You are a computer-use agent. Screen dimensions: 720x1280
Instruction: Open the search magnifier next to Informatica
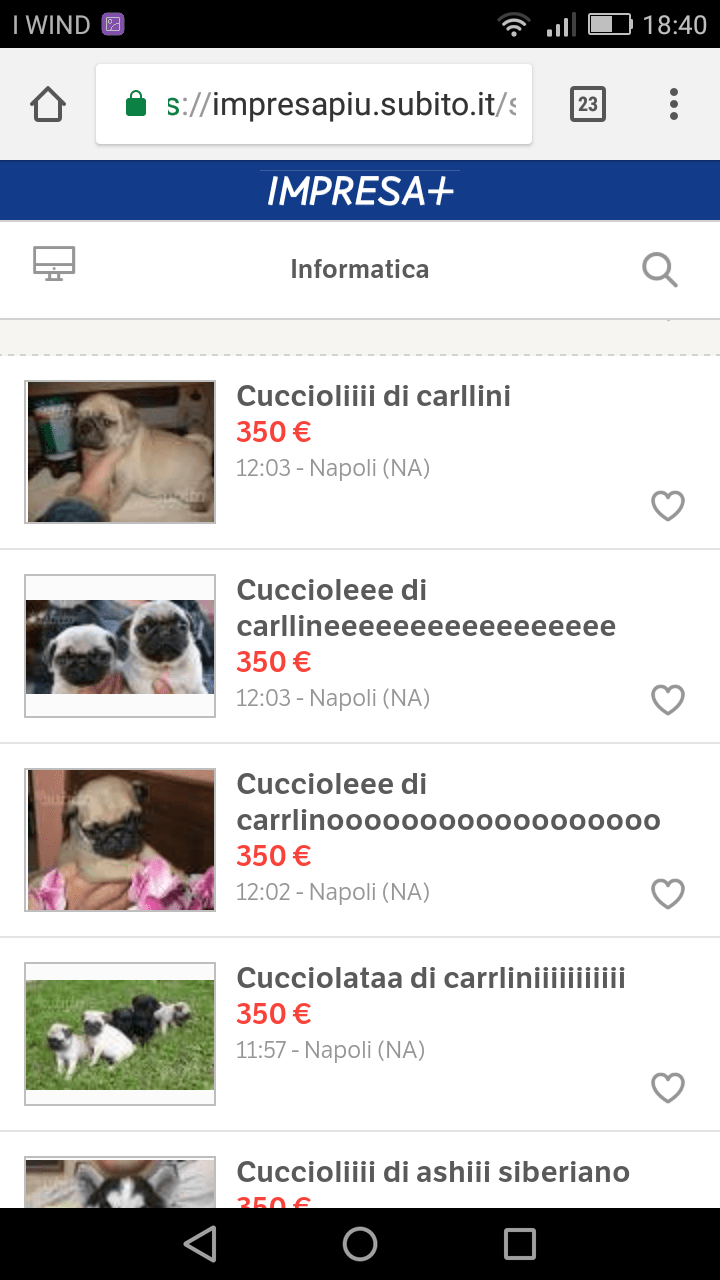[660, 269]
